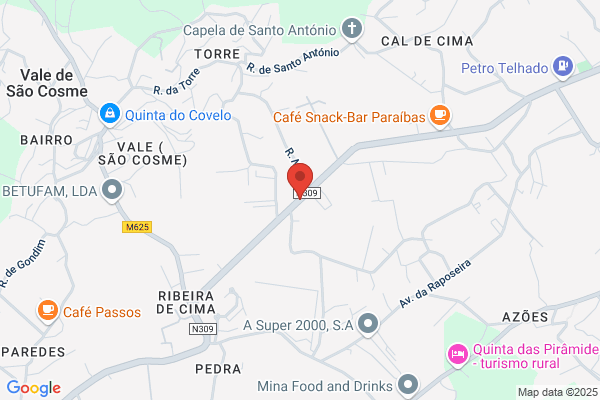600x400 pixels.
Task: Select the Quinta do Covelo shopping pin
Action: click(110, 114)
